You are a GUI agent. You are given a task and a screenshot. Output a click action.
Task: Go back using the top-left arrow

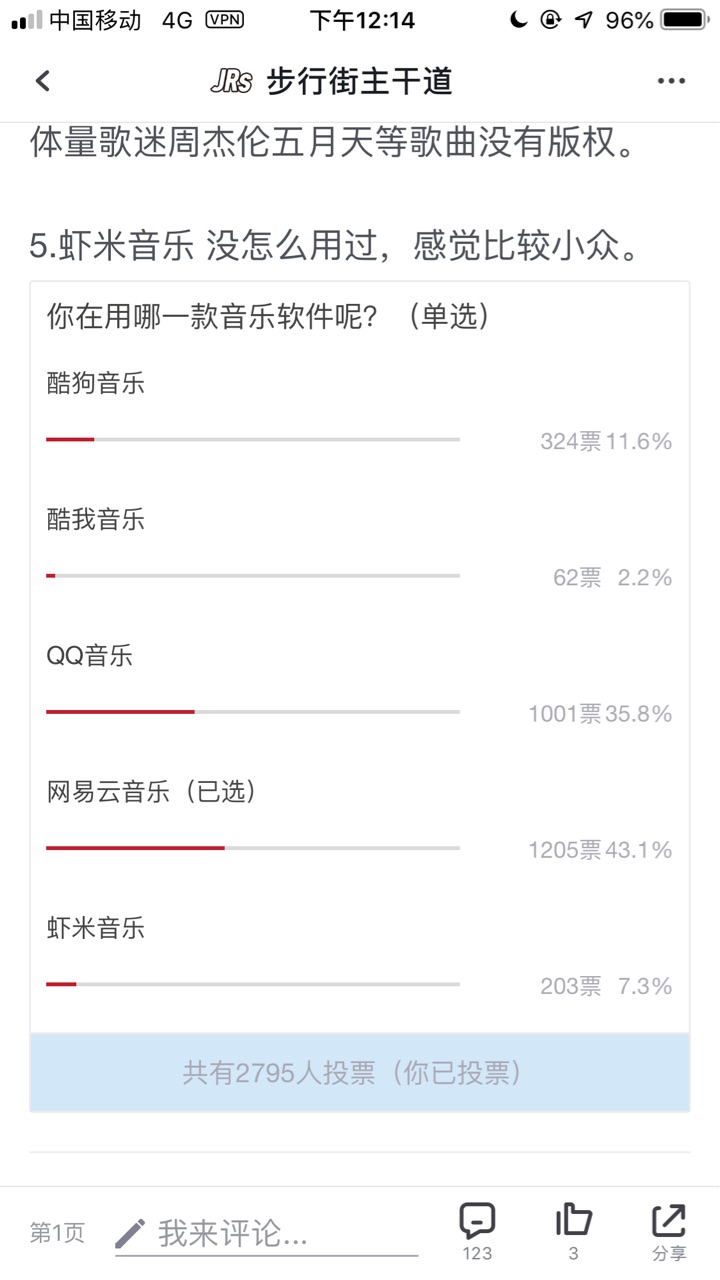coord(42,82)
